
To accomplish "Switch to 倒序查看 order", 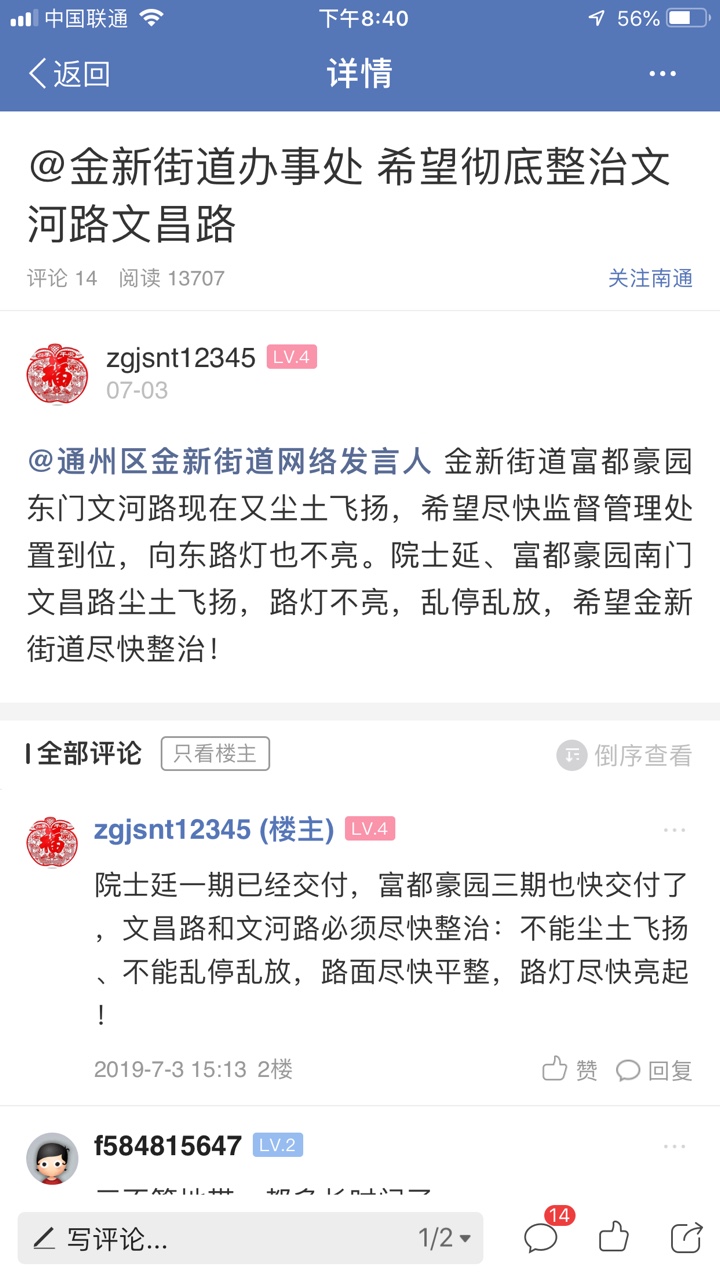I will [624, 756].
